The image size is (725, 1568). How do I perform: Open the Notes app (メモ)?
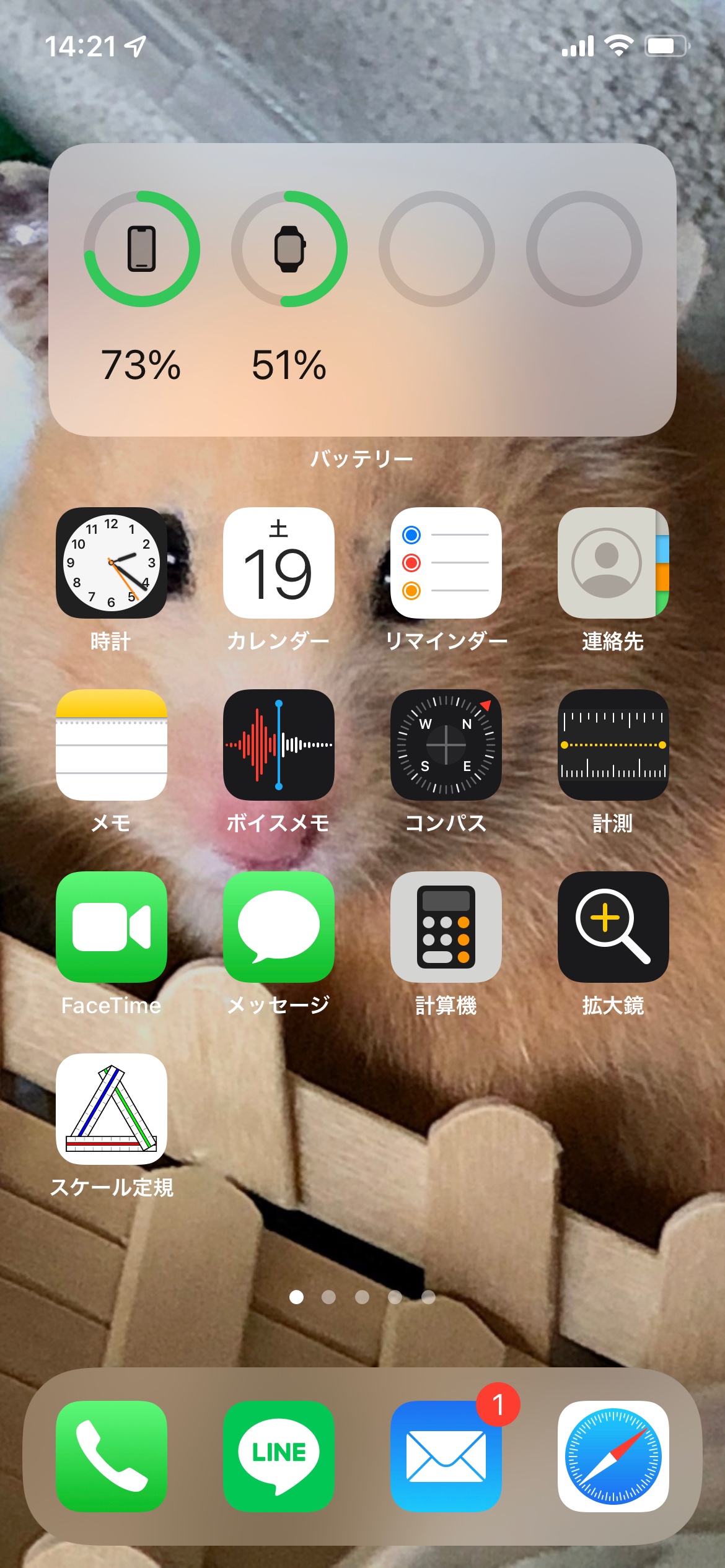tap(112, 745)
